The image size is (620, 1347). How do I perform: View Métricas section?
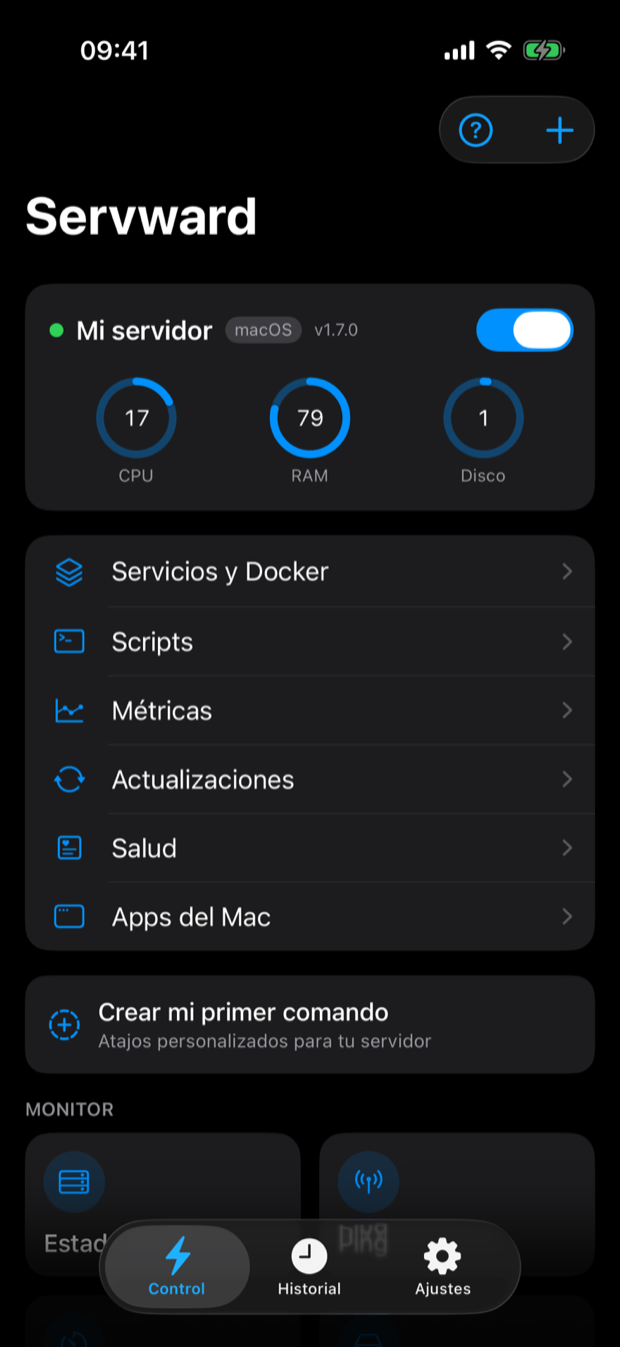[310, 710]
